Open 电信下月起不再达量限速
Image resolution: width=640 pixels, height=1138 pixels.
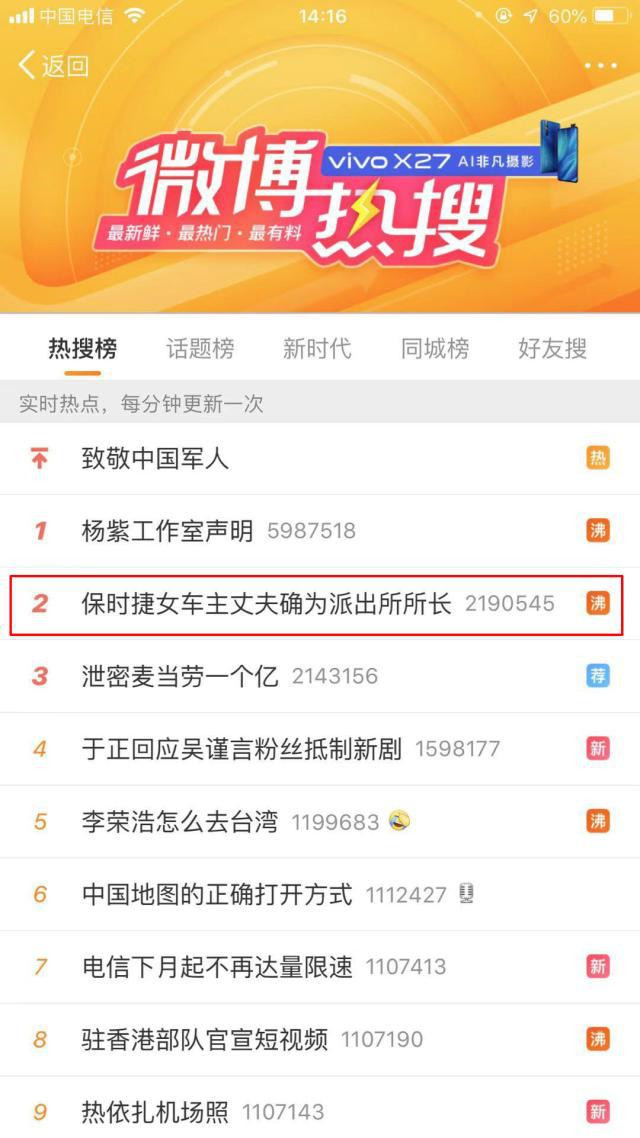pyautogui.click(x=217, y=966)
